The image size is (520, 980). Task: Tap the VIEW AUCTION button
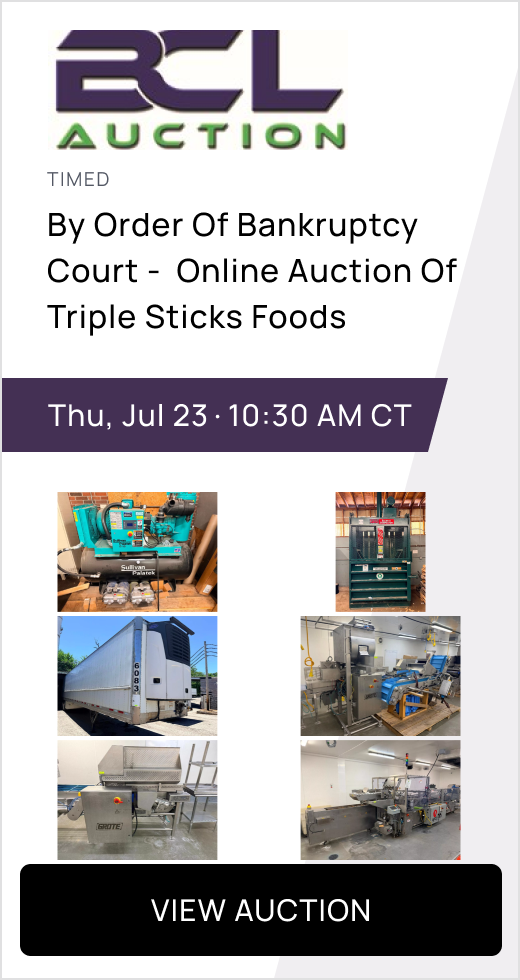pos(261,910)
